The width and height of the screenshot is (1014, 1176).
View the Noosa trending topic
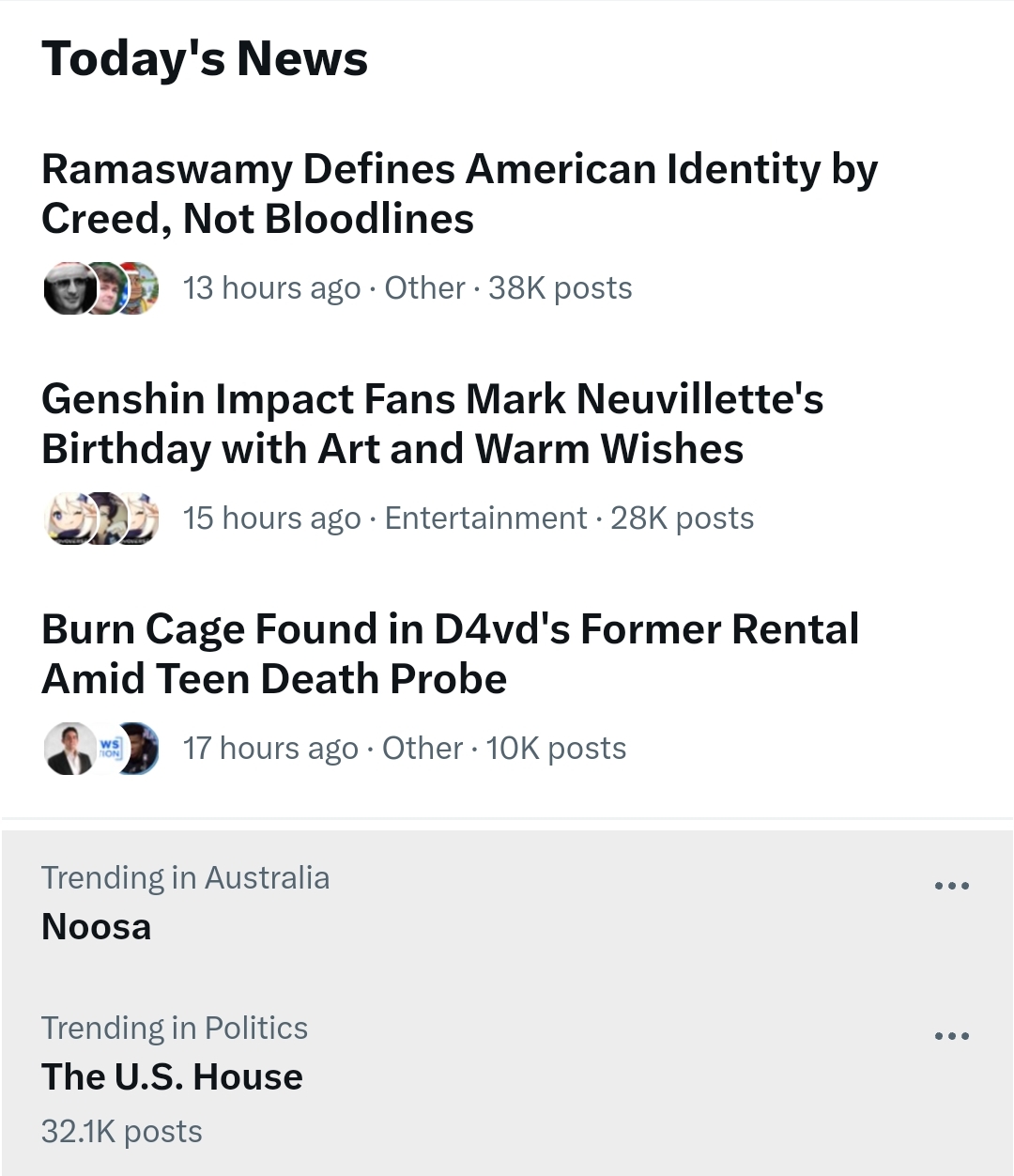coord(97,927)
